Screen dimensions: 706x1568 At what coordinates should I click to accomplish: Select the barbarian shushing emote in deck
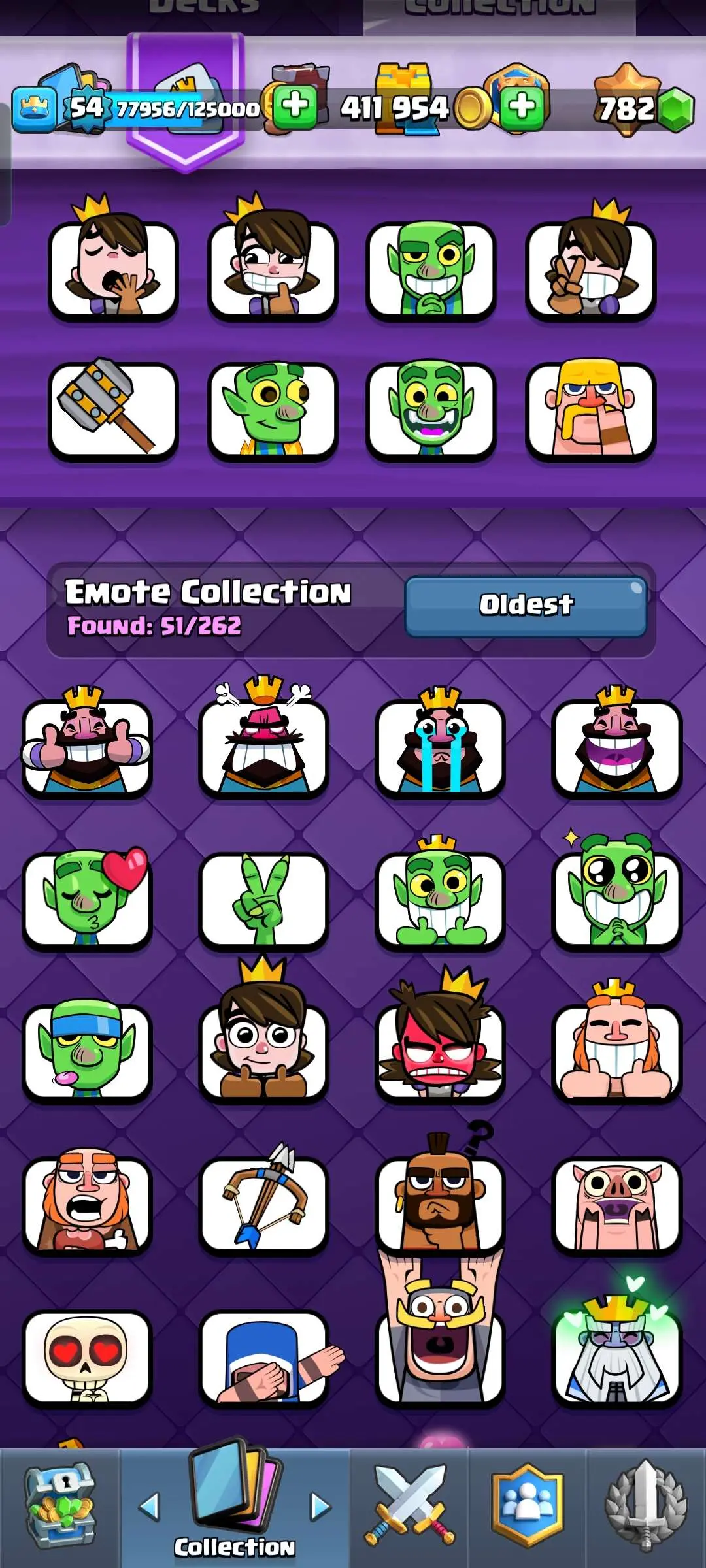[x=590, y=410]
